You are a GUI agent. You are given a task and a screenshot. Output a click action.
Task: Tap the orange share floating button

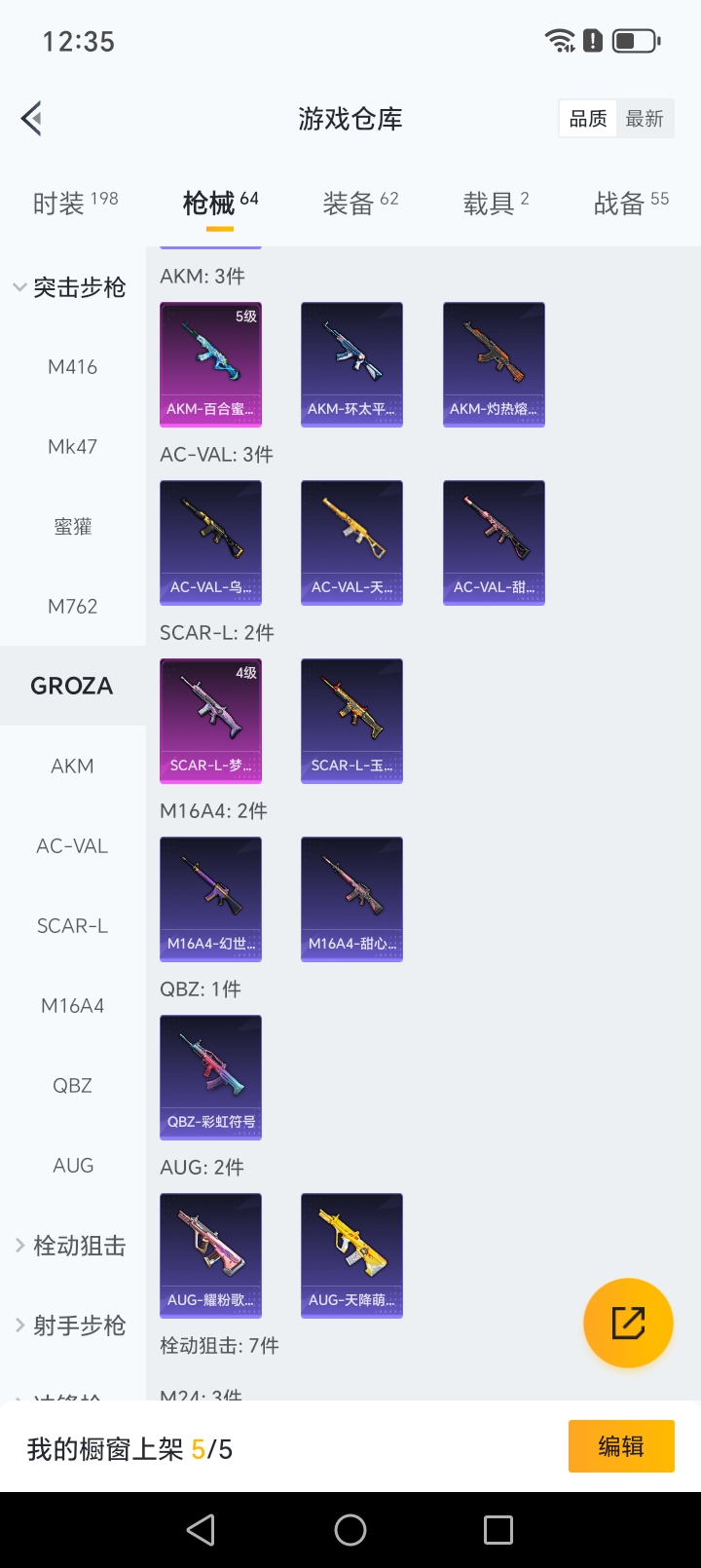(x=628, y=1323)
